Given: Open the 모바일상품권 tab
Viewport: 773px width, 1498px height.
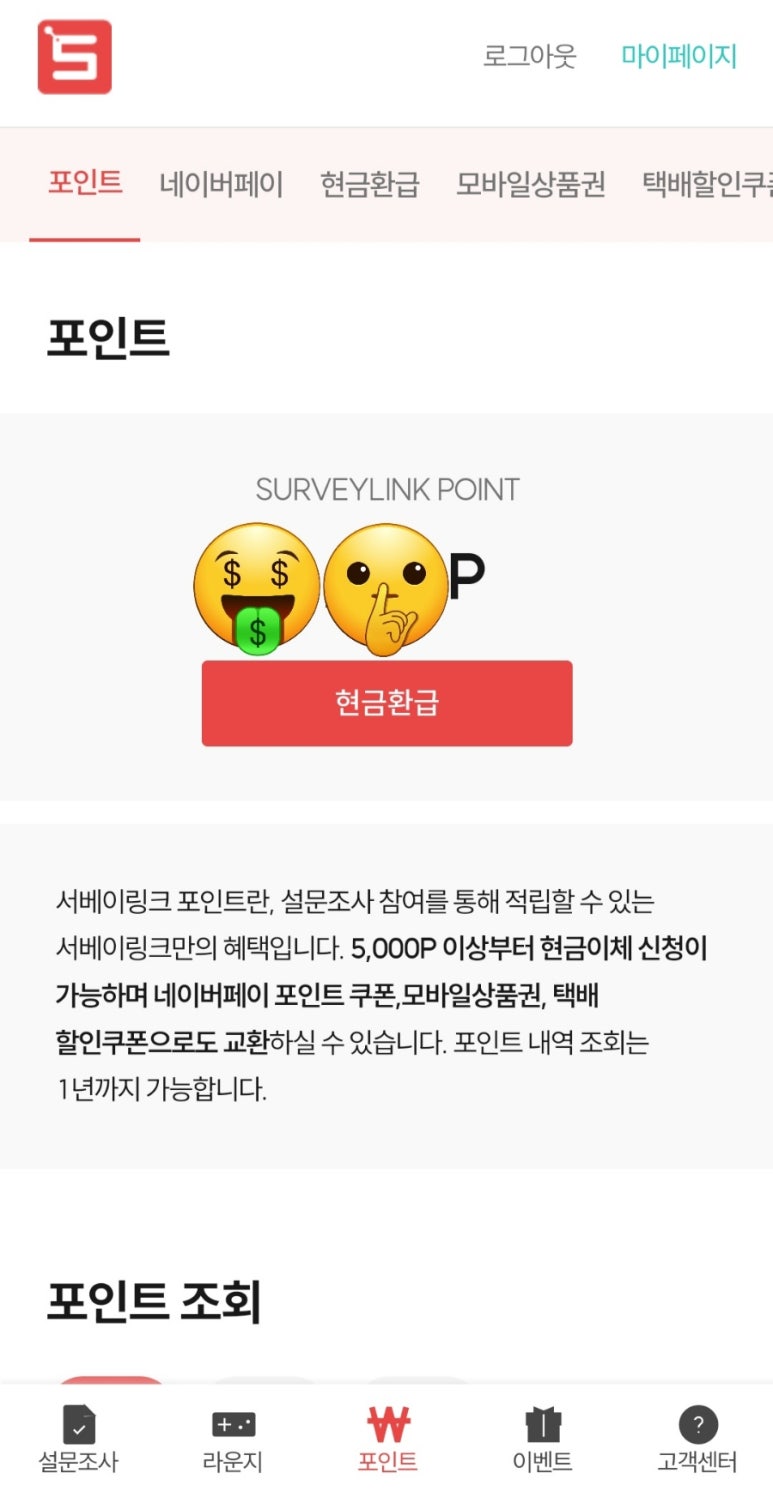Looking at the screenshot, I should click(x=531, y=185).
